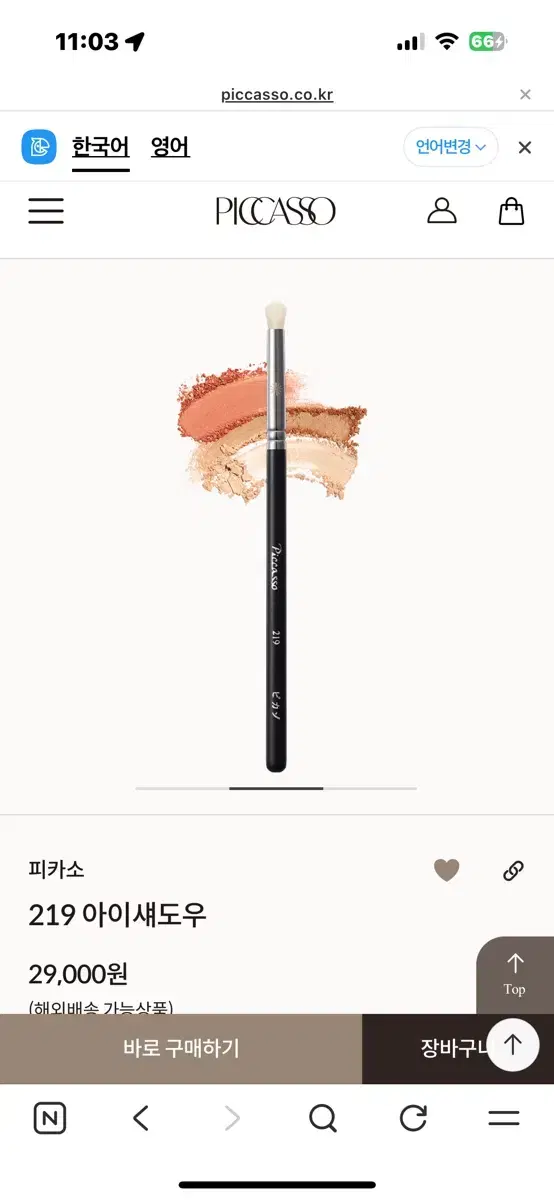
Task: Switch to 영어 translation language
Action: tap(170, 147)
